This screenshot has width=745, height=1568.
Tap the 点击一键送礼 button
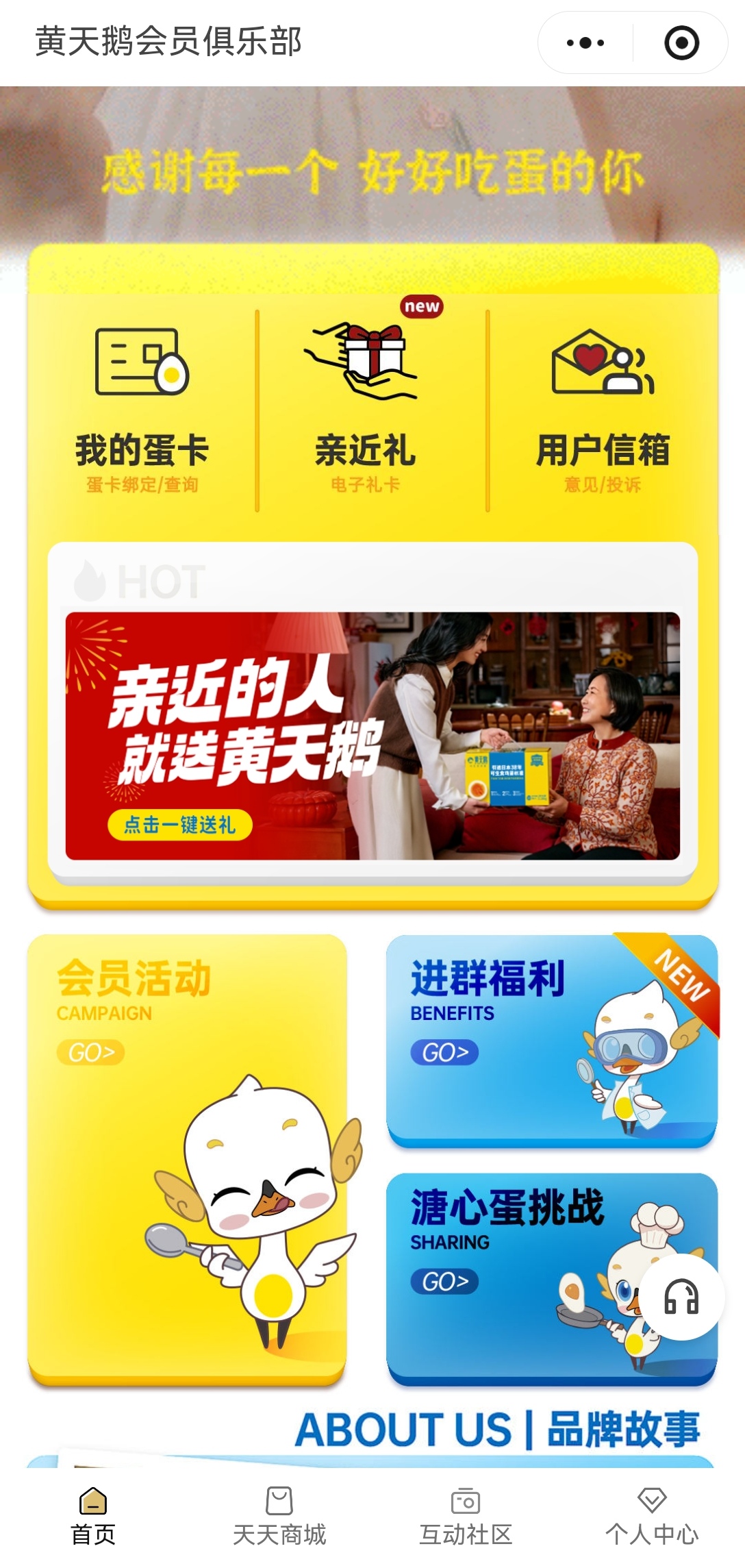pyautogui.click(x=180, y=825)
